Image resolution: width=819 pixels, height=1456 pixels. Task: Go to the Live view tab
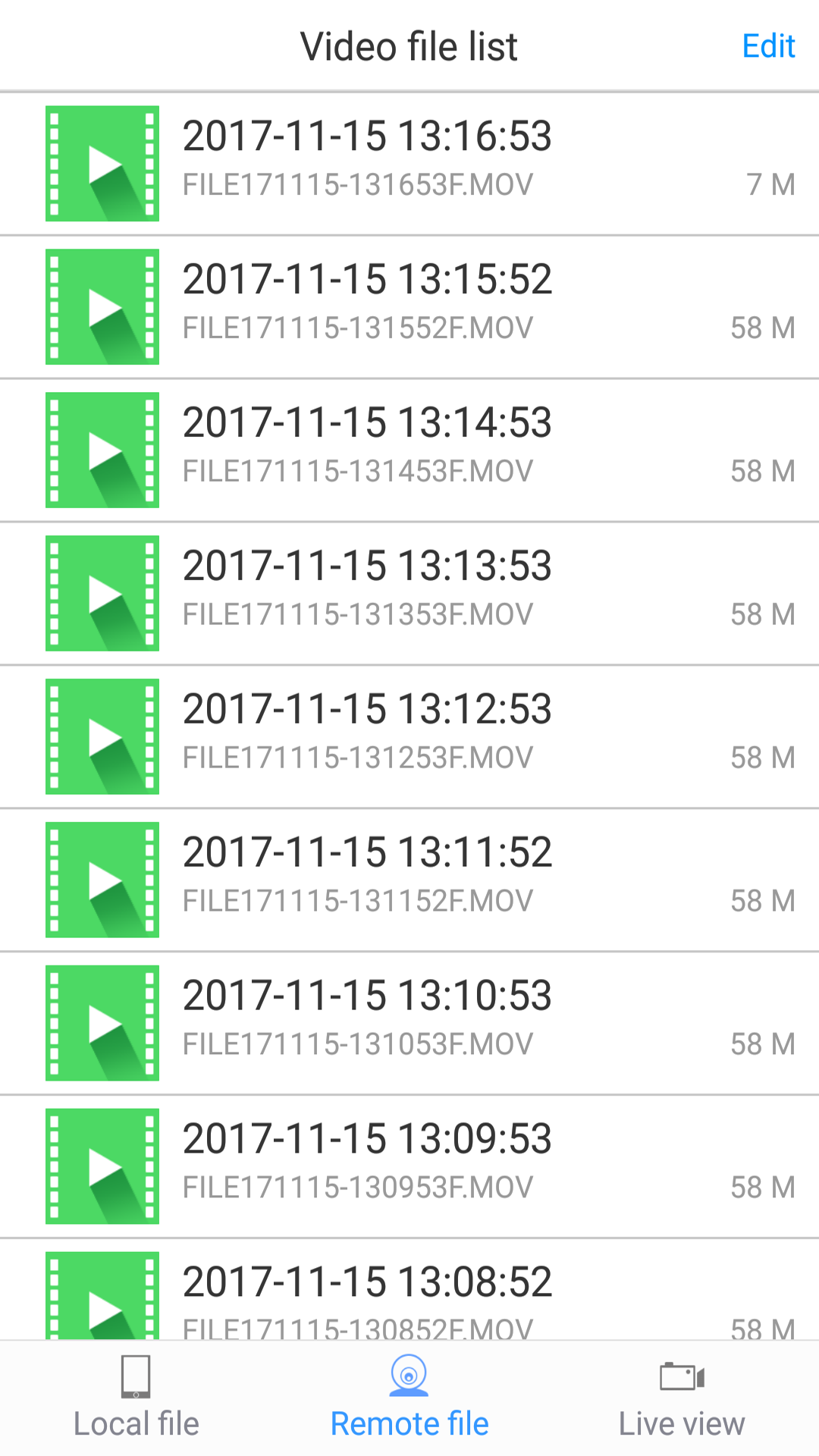(x=682, y=1398)
